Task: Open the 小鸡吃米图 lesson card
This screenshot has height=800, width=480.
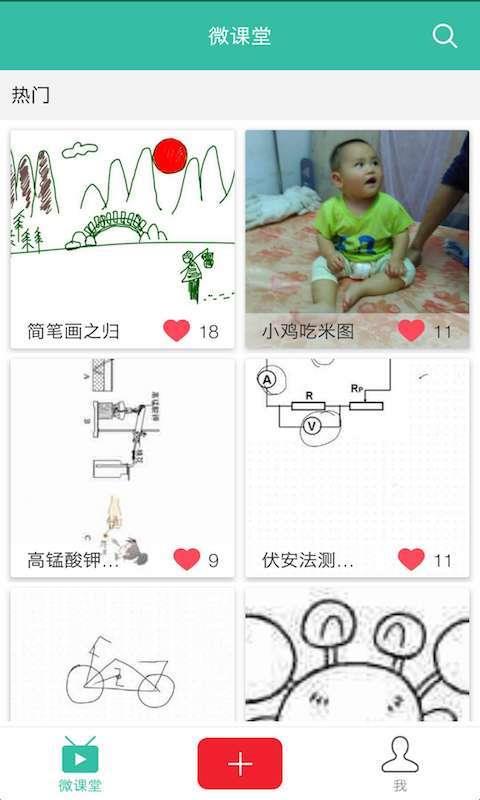Action: [357, 239]
